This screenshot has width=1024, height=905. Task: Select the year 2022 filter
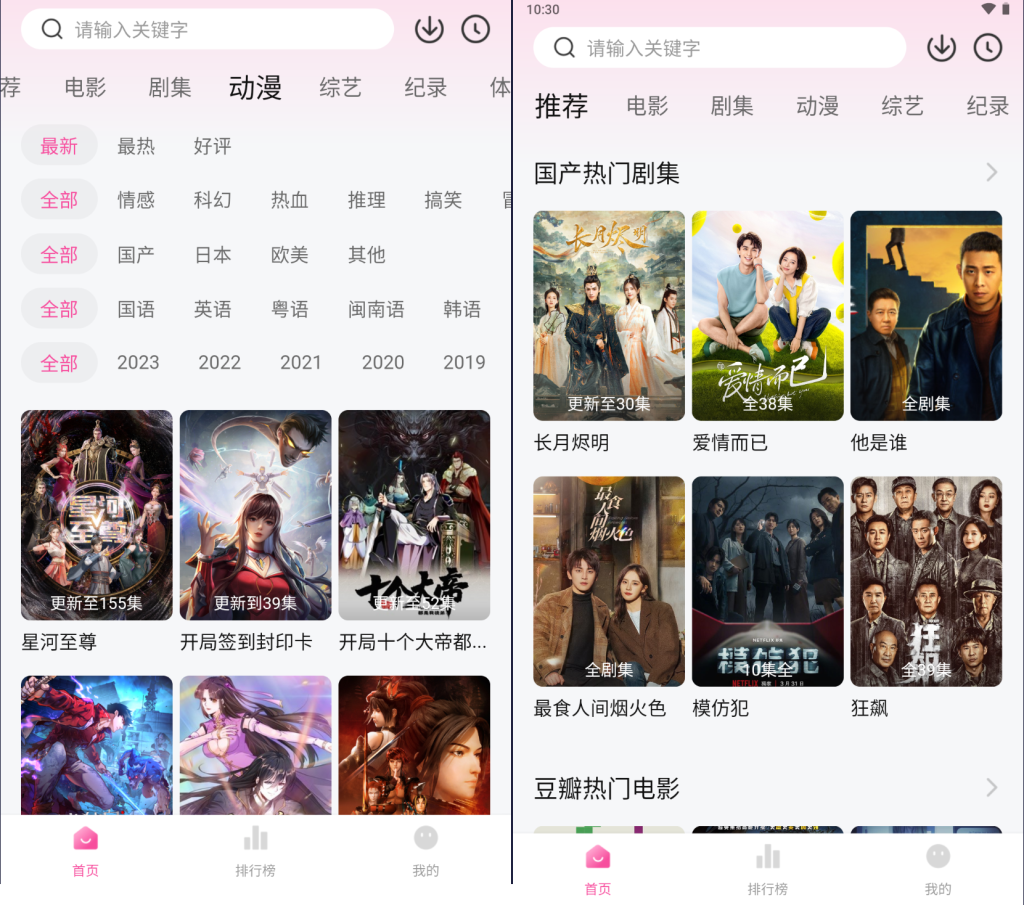click(219, 363)
